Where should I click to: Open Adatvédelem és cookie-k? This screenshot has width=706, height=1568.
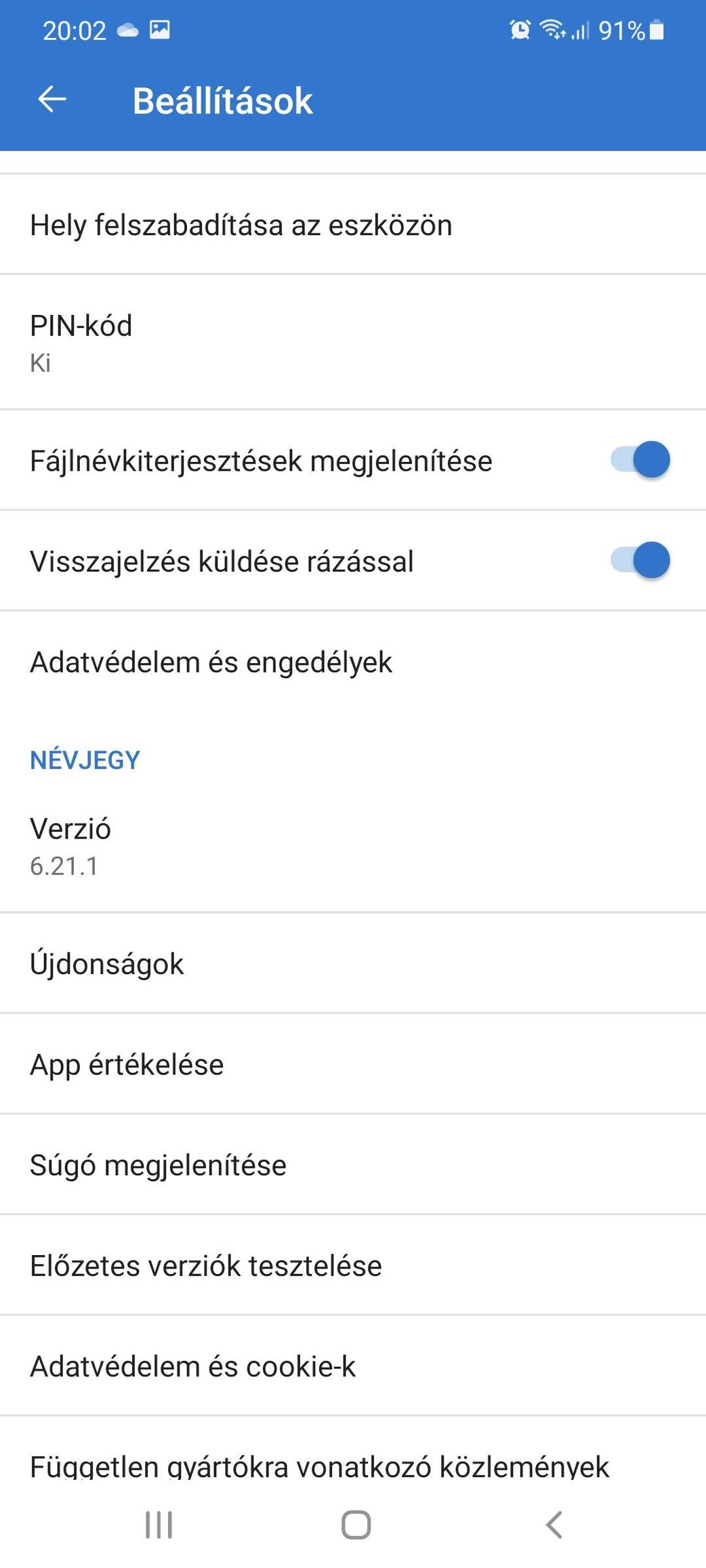point(353,1365)
